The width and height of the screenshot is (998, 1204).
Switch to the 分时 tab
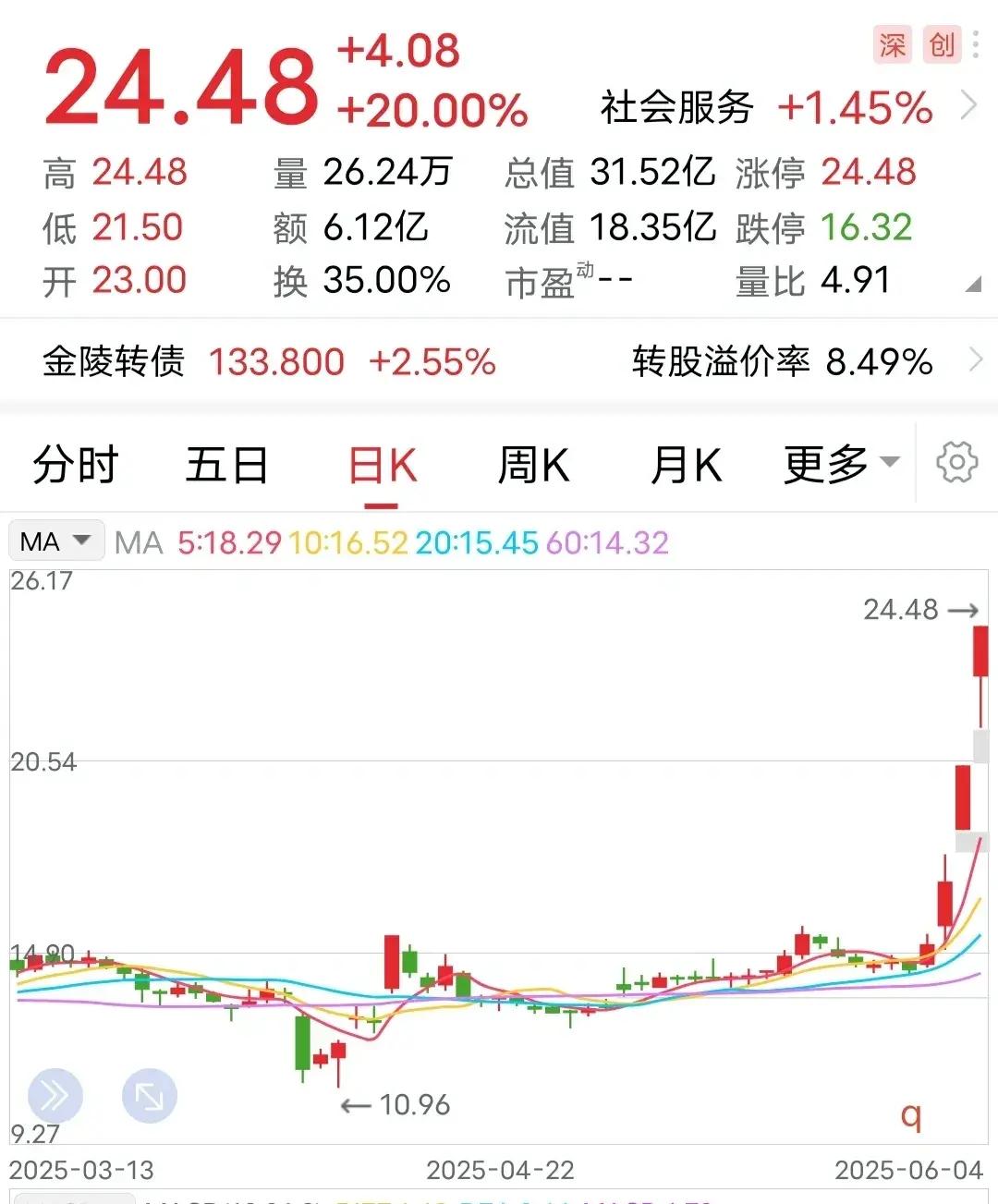[x=74, y=464]
